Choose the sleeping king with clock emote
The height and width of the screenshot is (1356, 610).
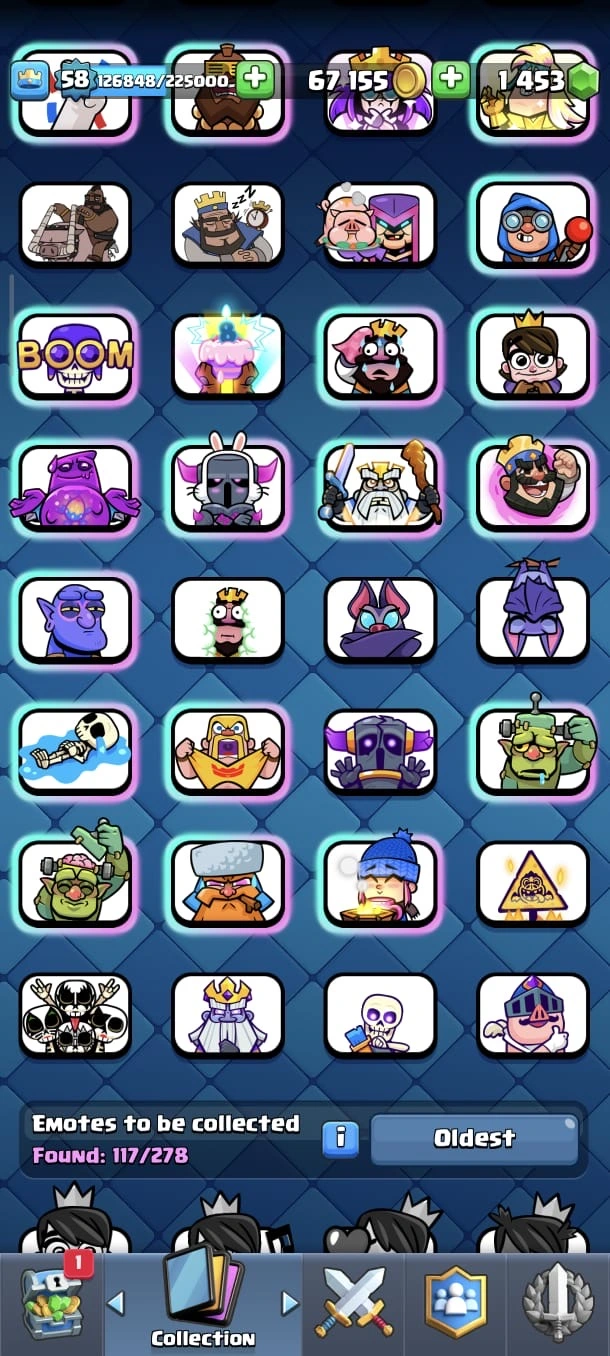228,224
